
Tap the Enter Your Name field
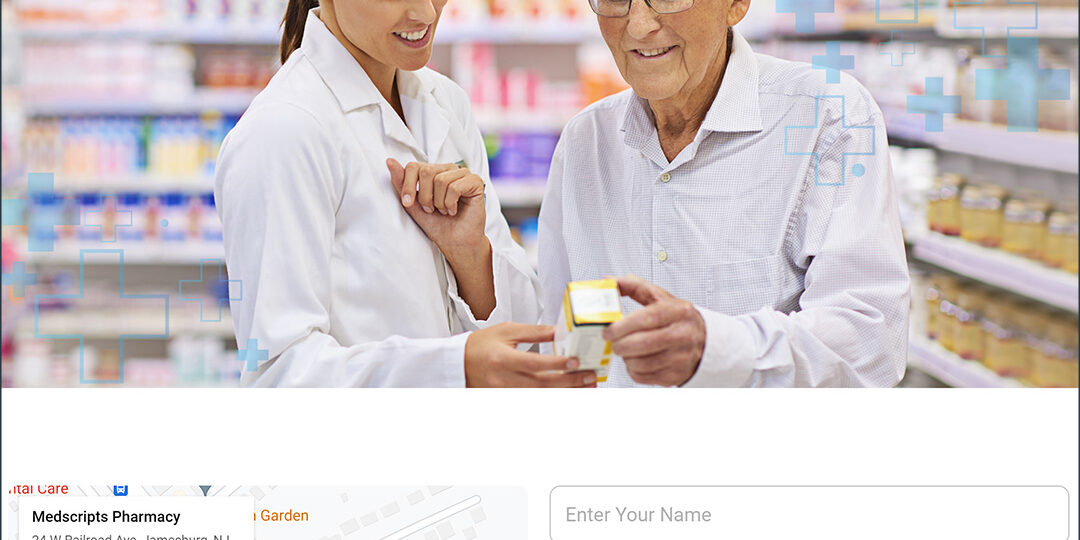[x=808, y=514]
